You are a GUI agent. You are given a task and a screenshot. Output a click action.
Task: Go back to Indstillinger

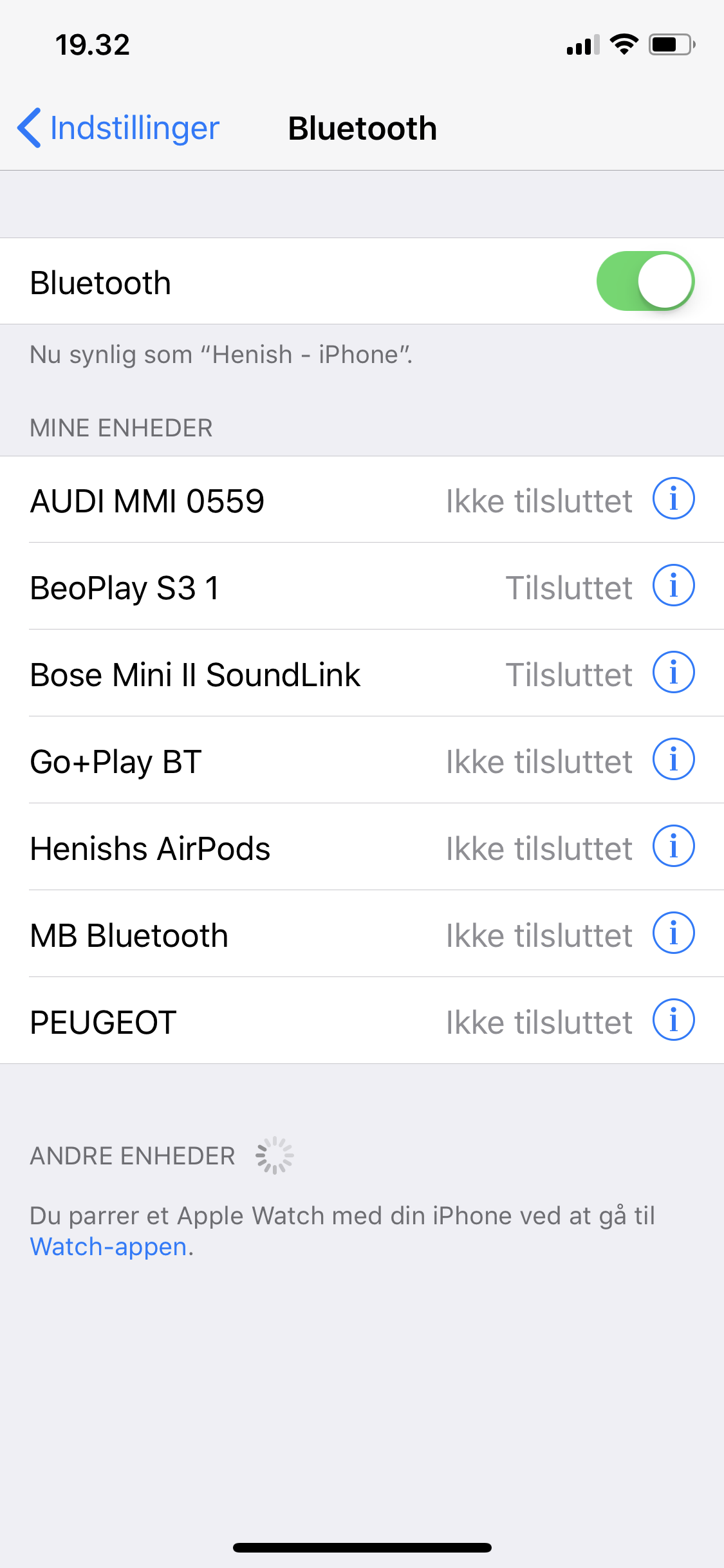118,128
